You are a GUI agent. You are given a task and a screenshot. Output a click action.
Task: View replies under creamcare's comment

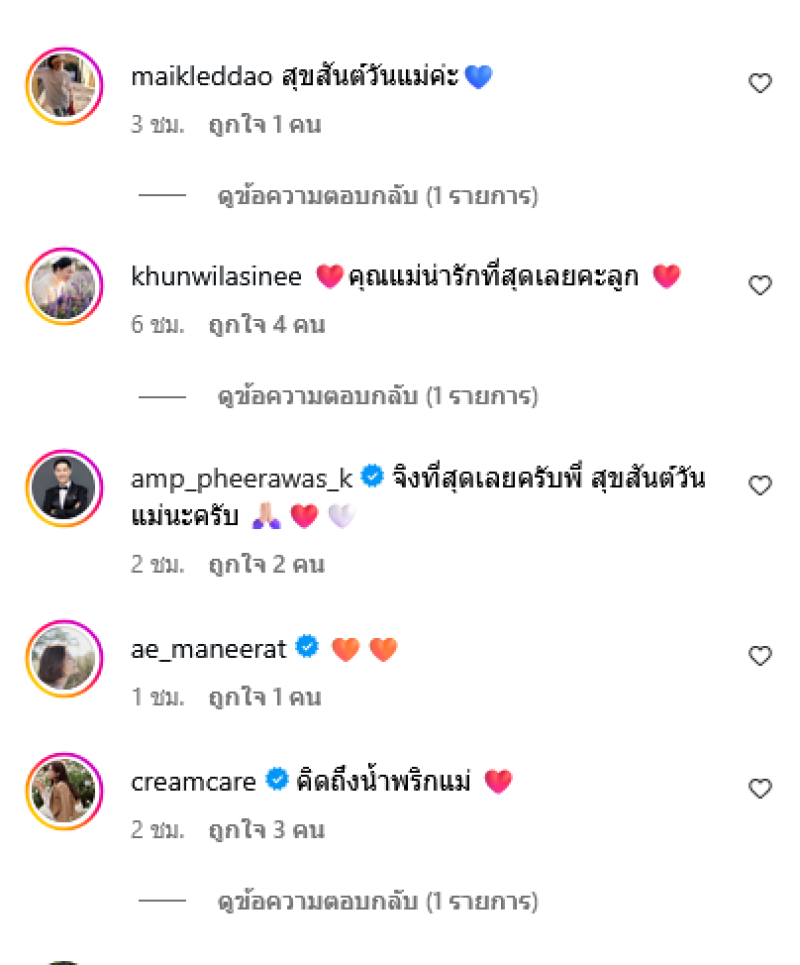(x=377, y=902)
